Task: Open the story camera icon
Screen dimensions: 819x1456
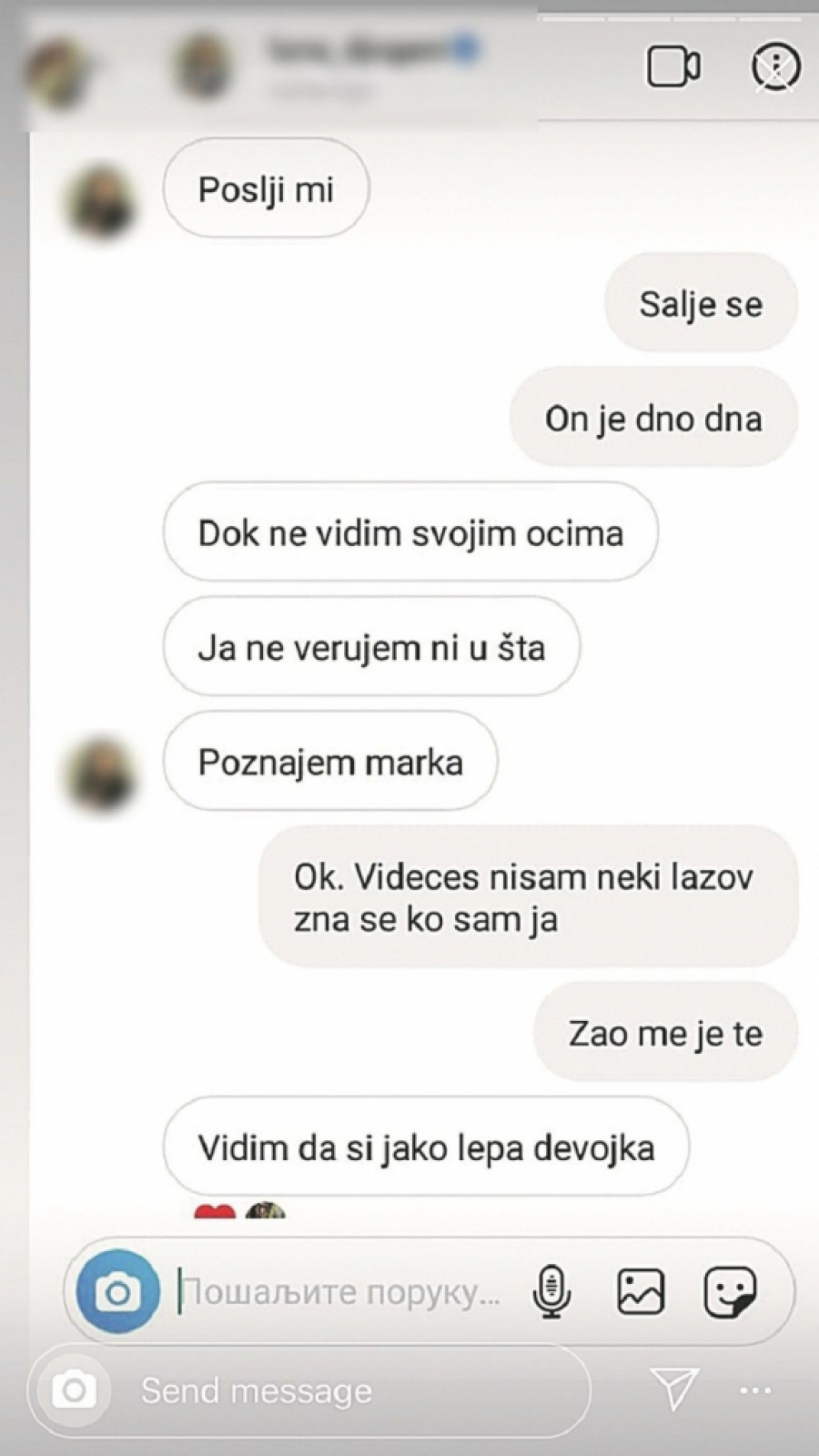Action: pyautogui.click(x=73, y=1390)
